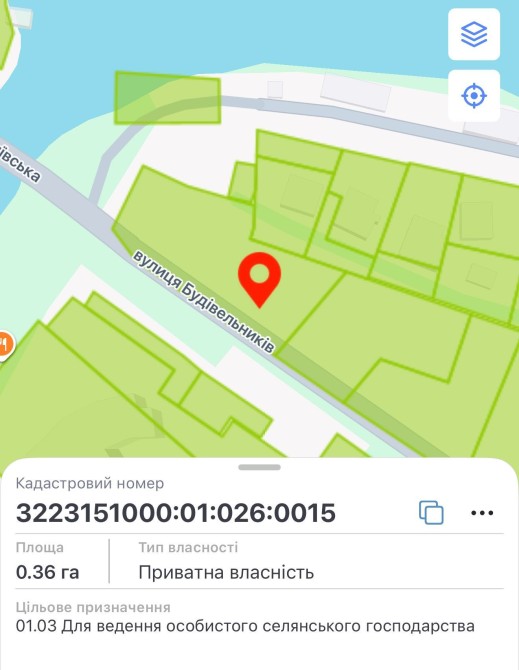Tap the red location pin
This screenshot has height=670, width=519.
tap(259, 279)
